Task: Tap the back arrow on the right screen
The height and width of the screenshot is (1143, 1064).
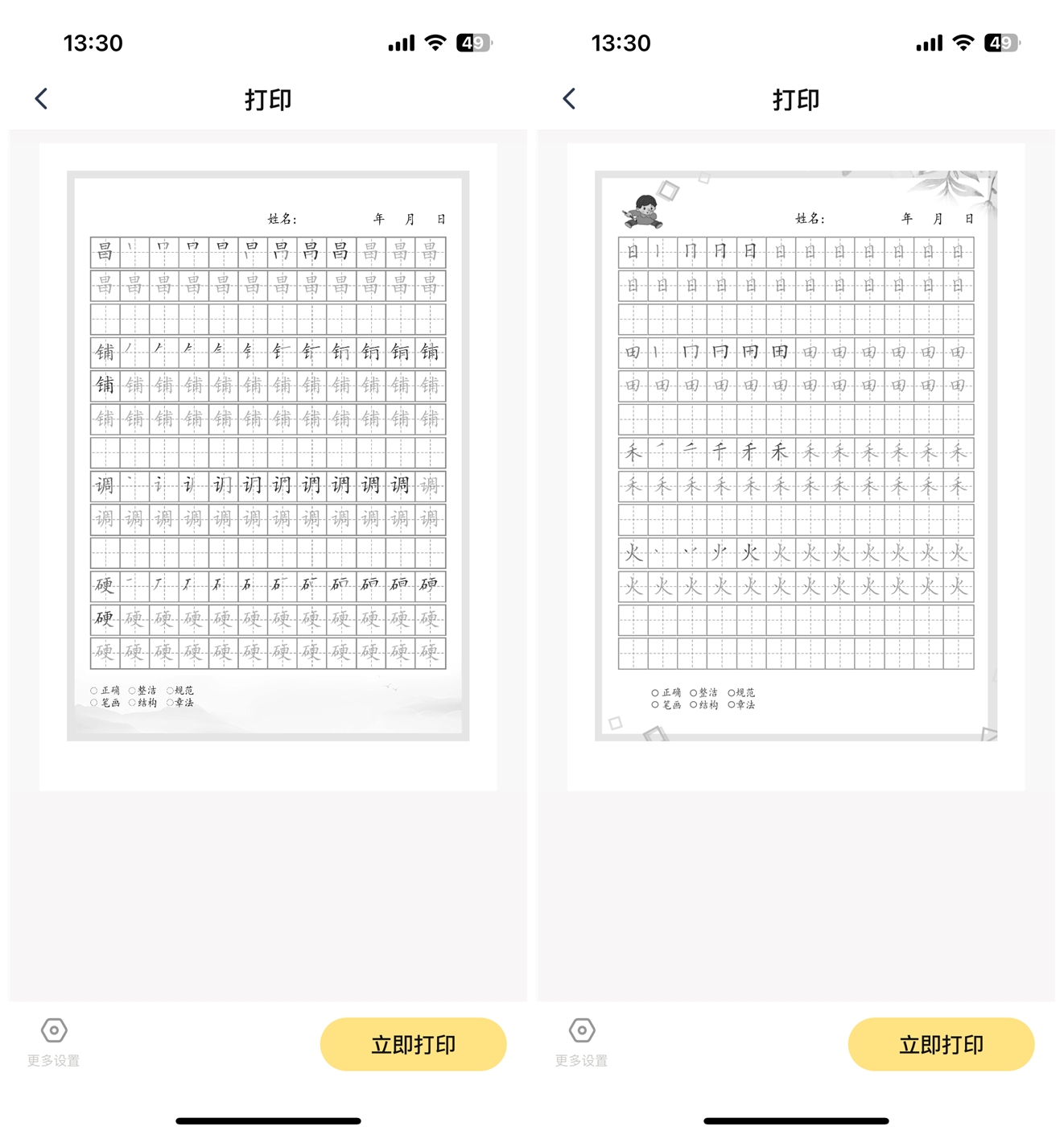Action: coord(568,97)
